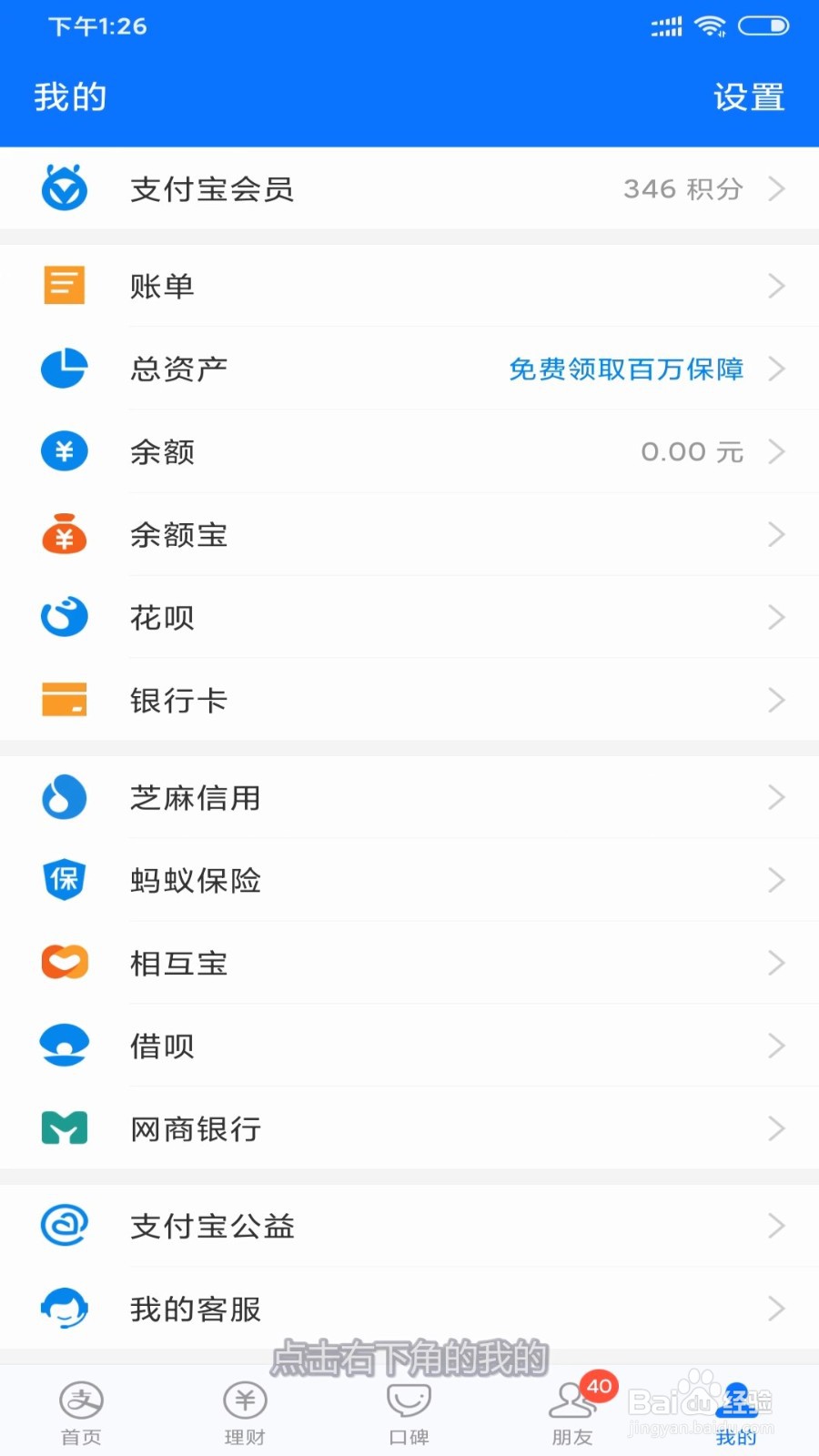The height and width of the screenshot is (1456, 819).
Task: Open the 支付宝会员 membership icon
Action: 64,188
